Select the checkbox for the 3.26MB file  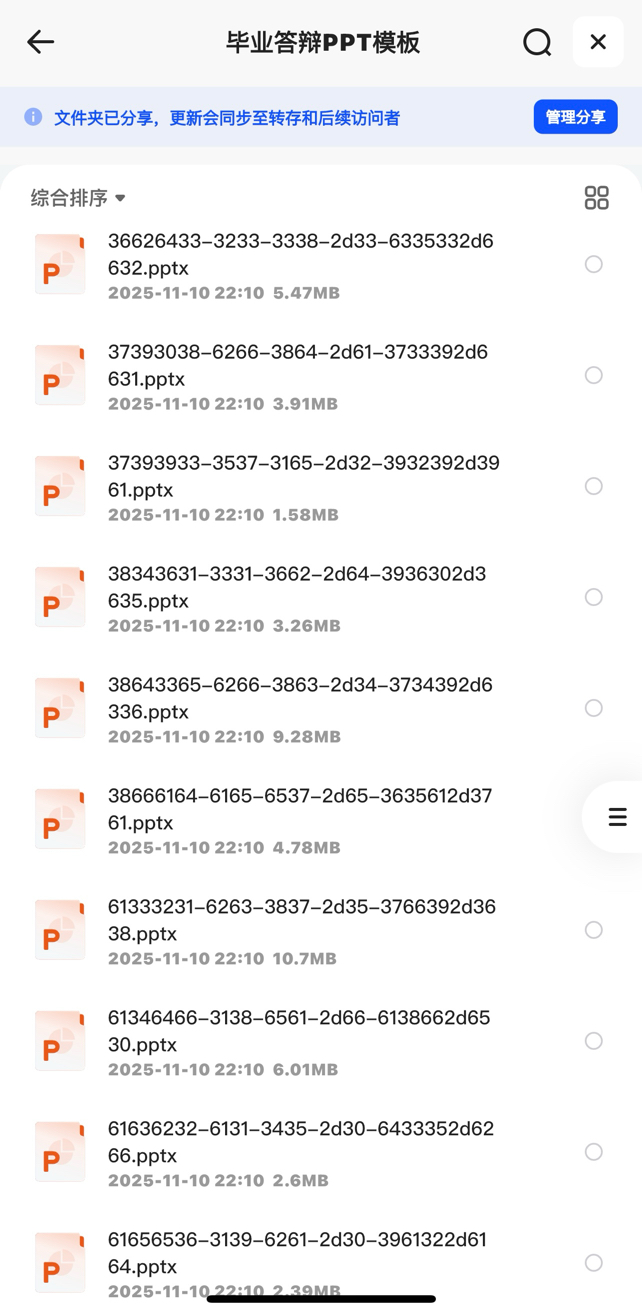click(x=594, y=597)
